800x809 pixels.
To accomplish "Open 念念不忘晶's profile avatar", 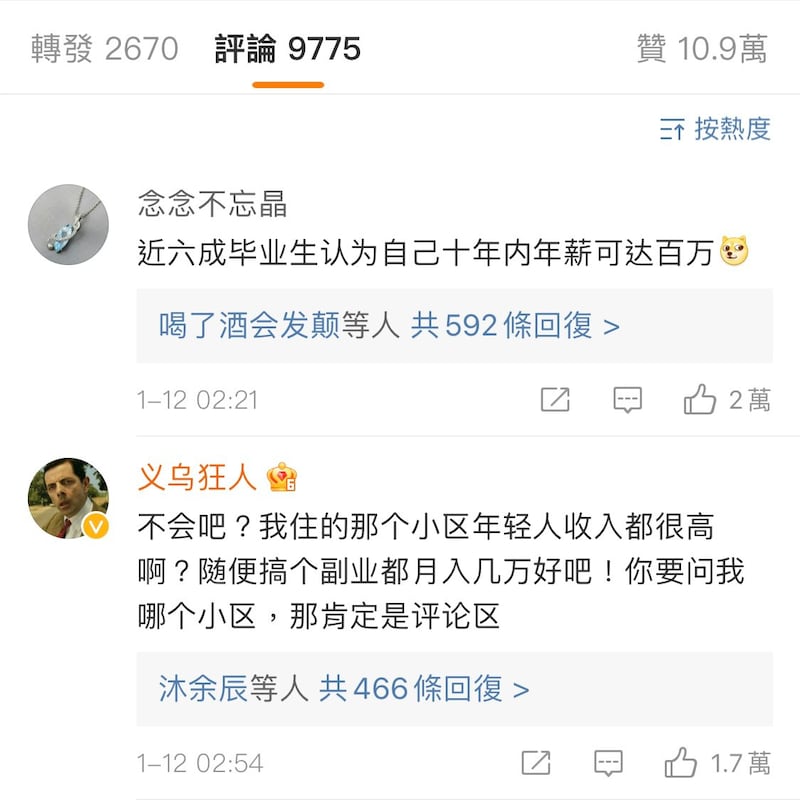I will [x=69, y=224].
